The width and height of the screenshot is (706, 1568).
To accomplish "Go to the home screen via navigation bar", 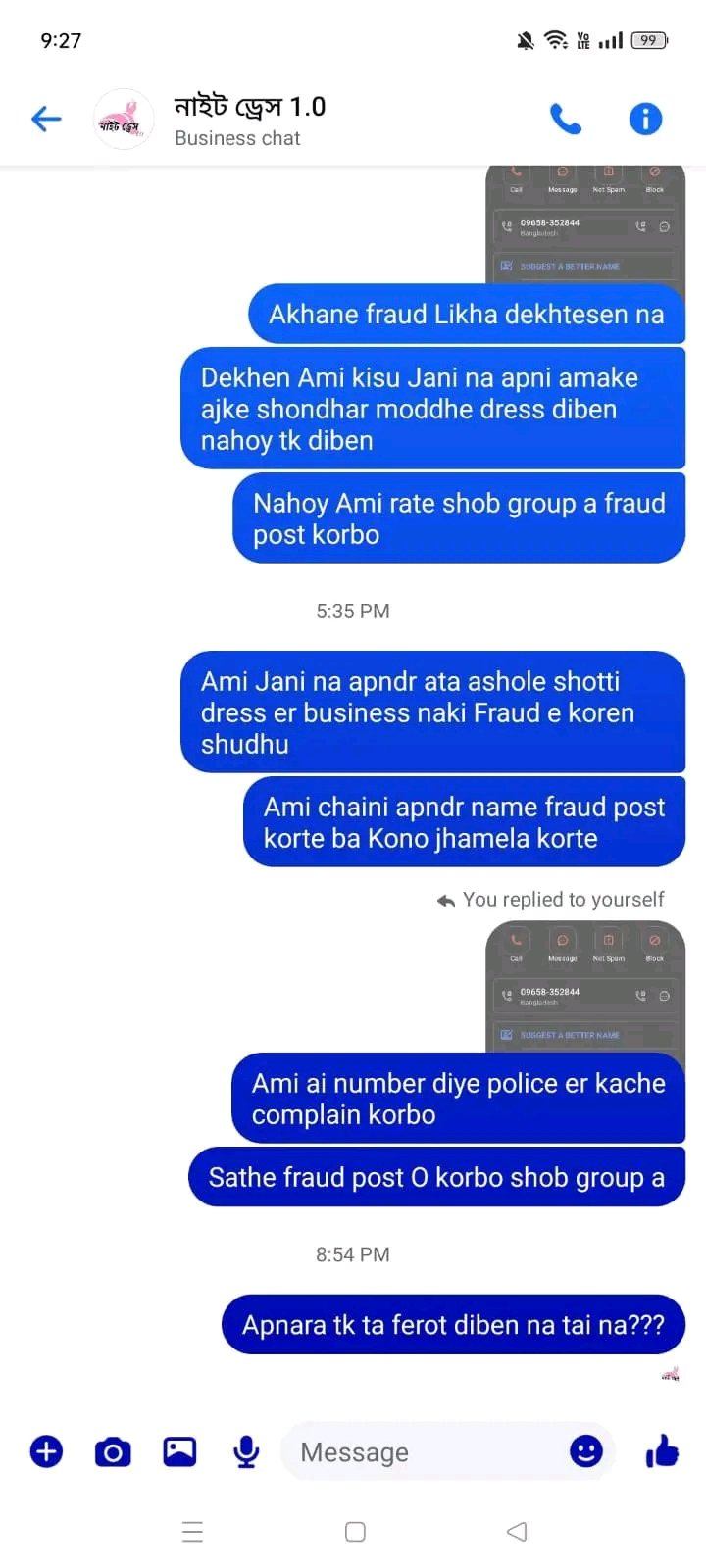I will pyautogui.click(x=355, y=1531).
